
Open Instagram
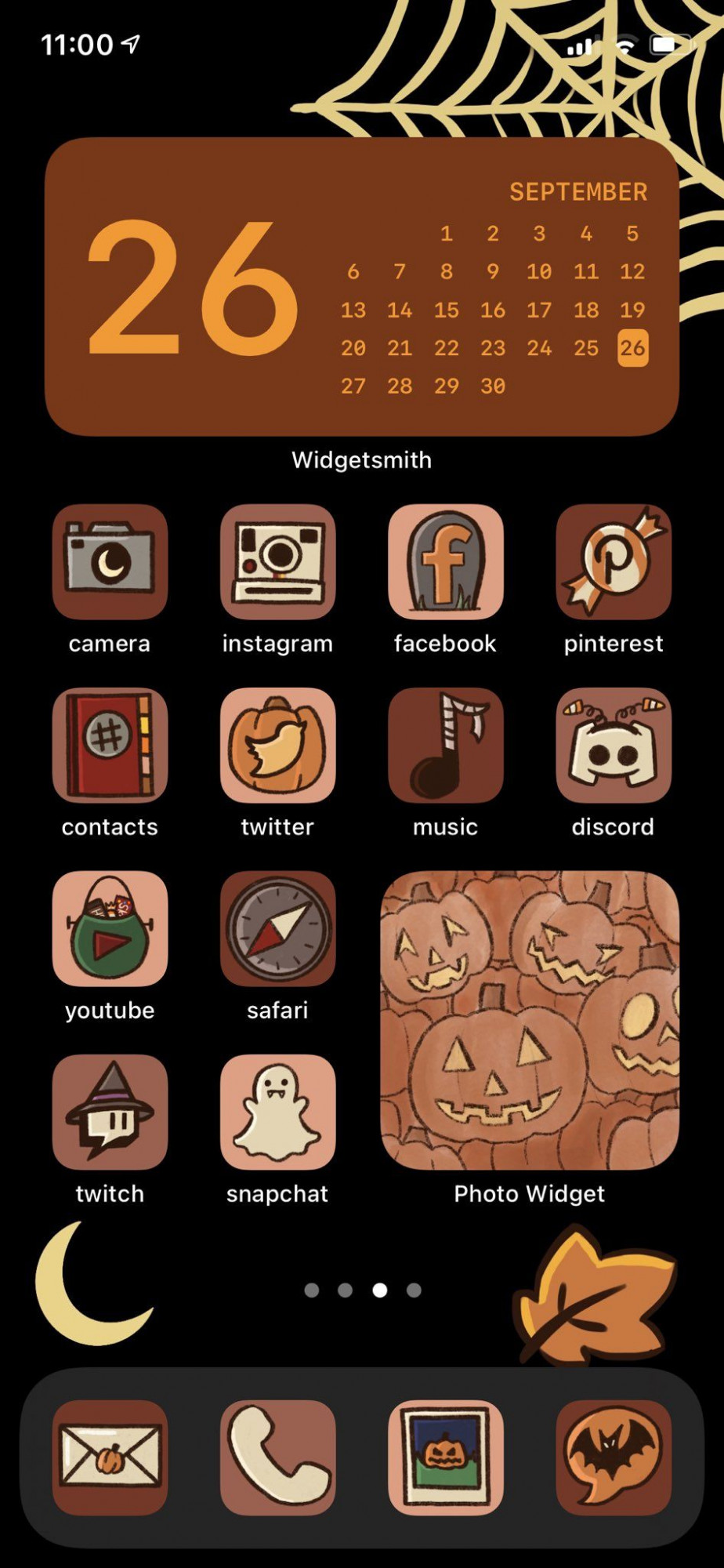click(277, 562)
